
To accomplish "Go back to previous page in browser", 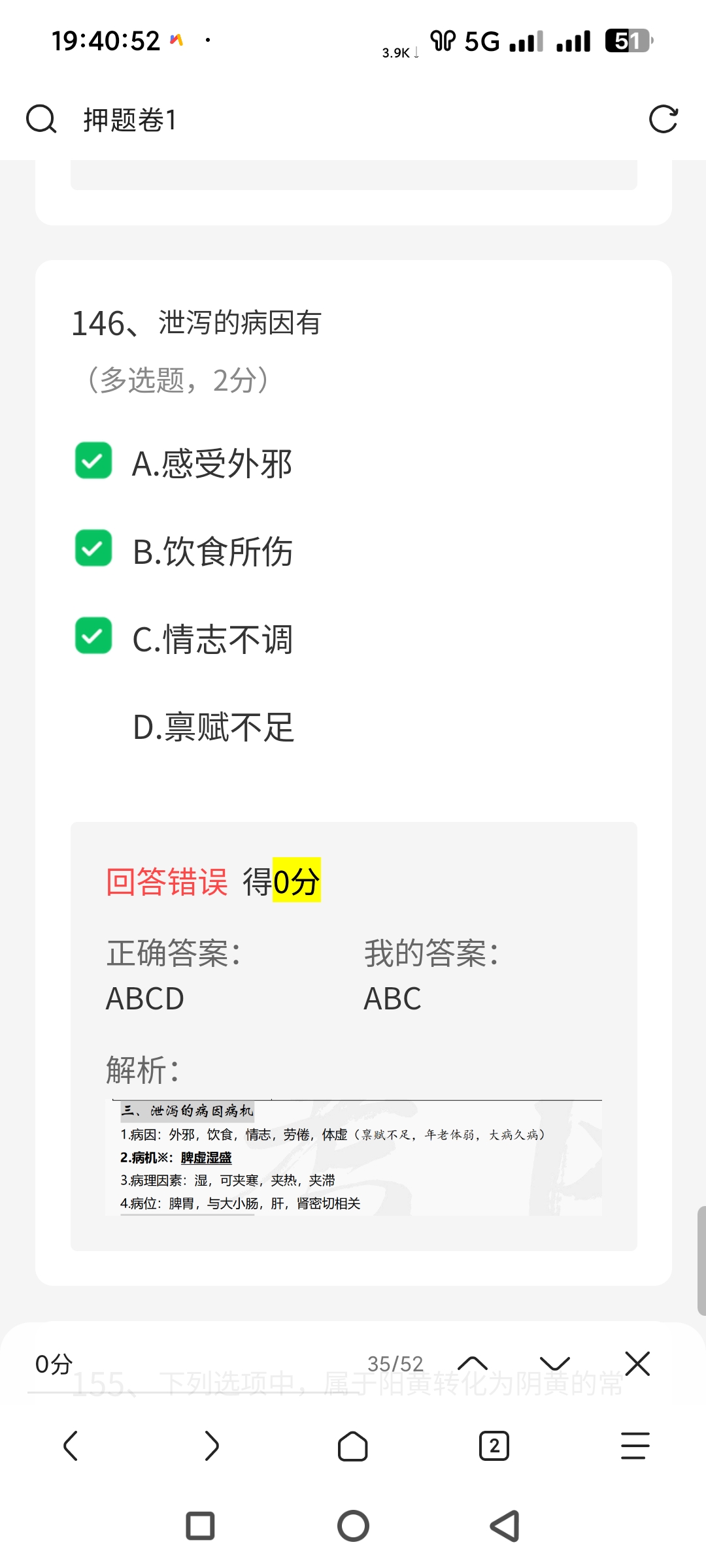I will 71,1445.
